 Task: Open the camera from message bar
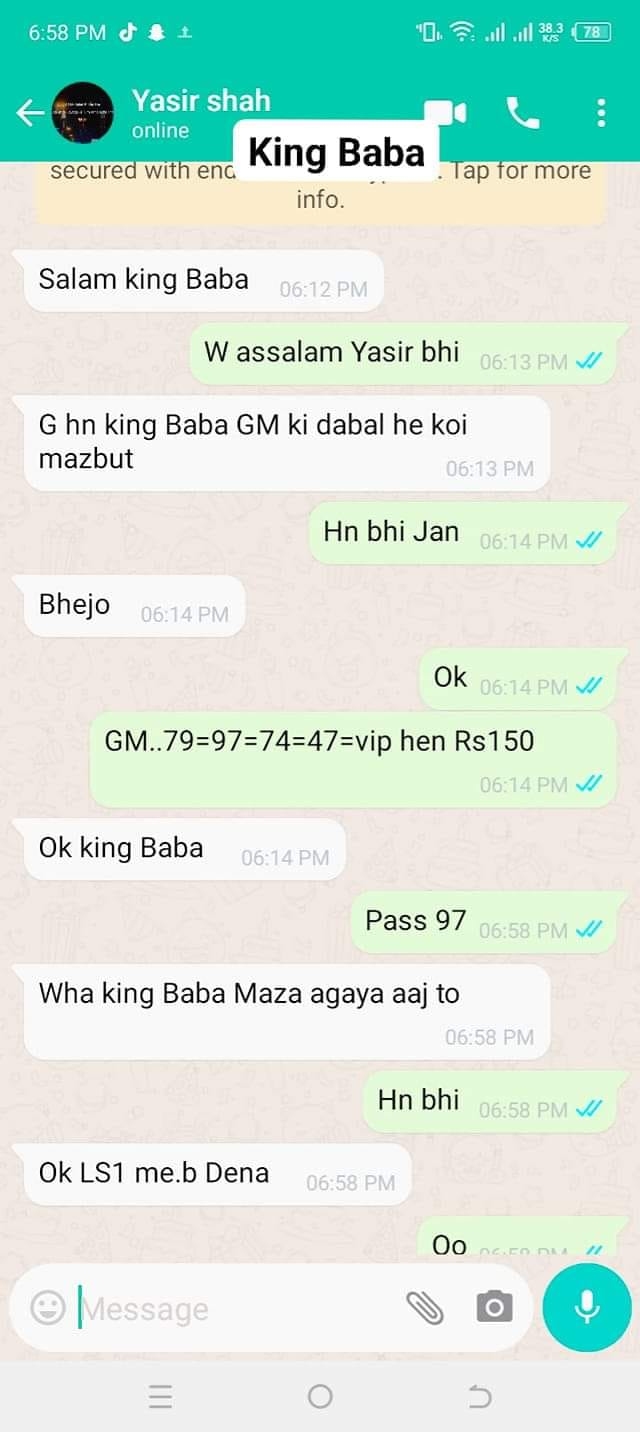pos(494,1308)
